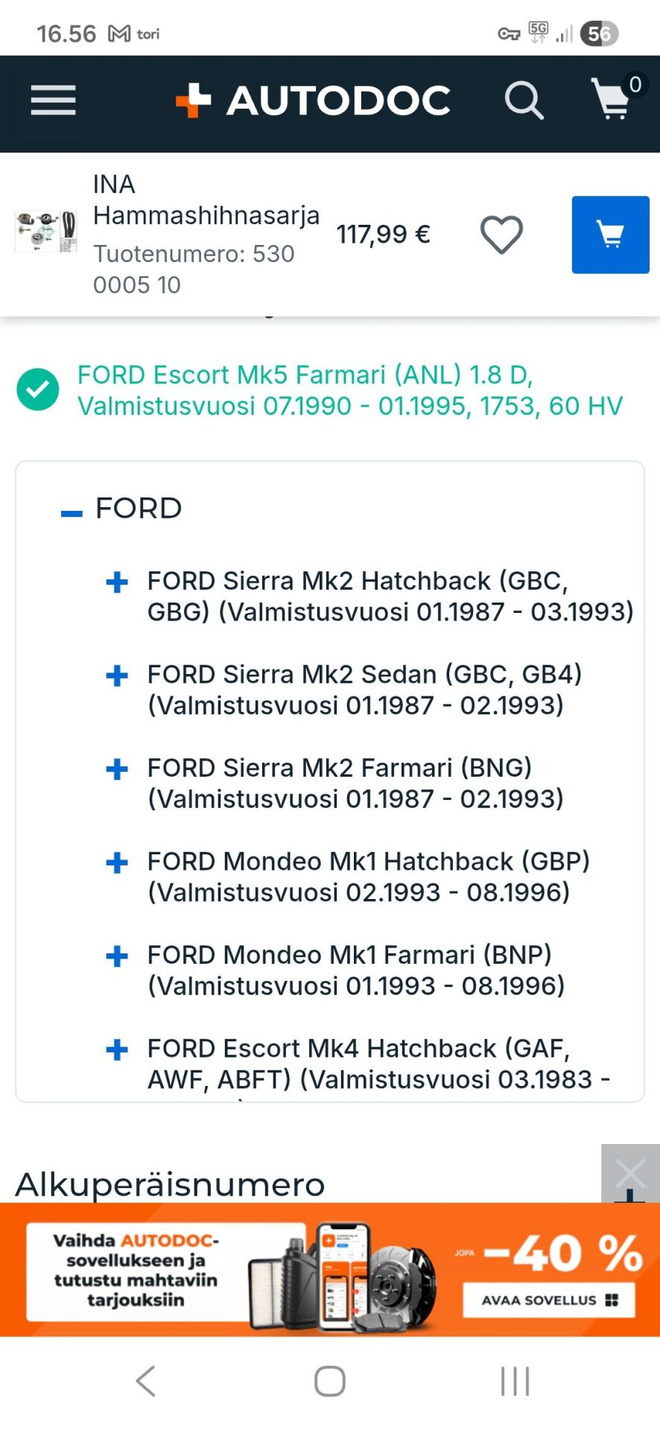Image resolution: width=660 pixels, height=1430 pixels.
Task: Tap Avaa sovellus button in banner
Action: click(x=549, y=1300)
